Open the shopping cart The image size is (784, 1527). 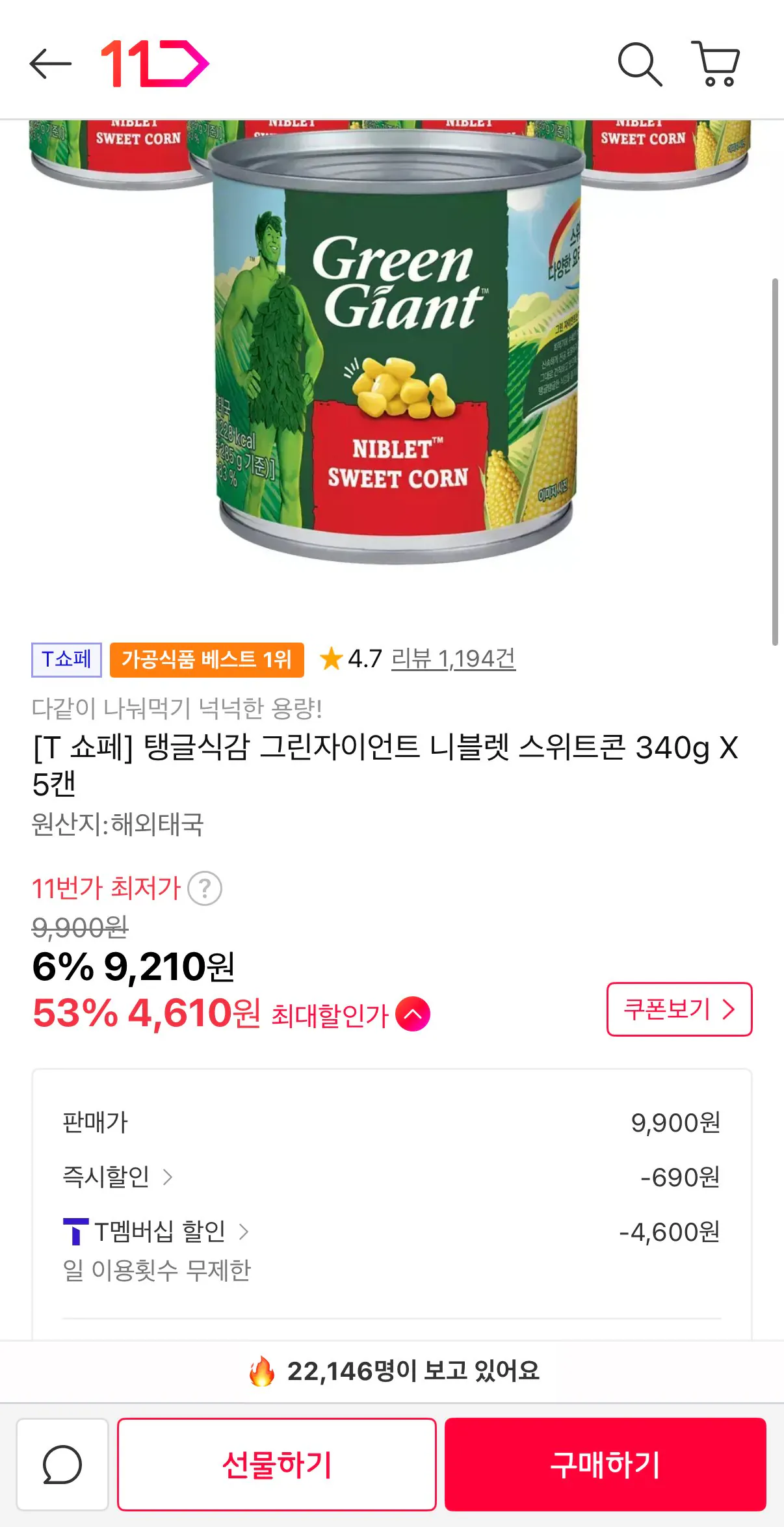pos(716,63)
